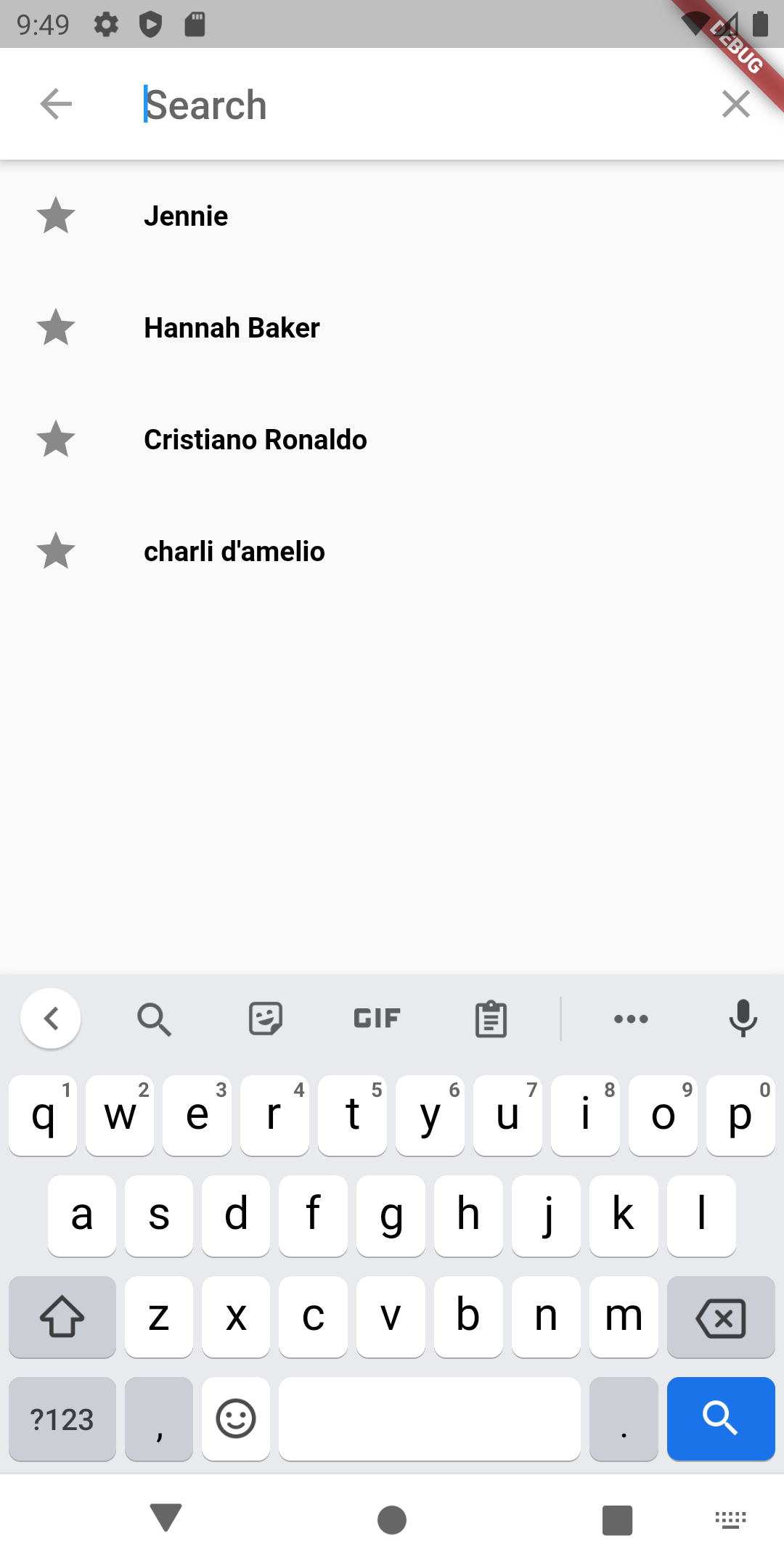Viewport: 784px width, 1568px height.
Task: Open the emoji keyboard
Action: tap(236, 1419)
